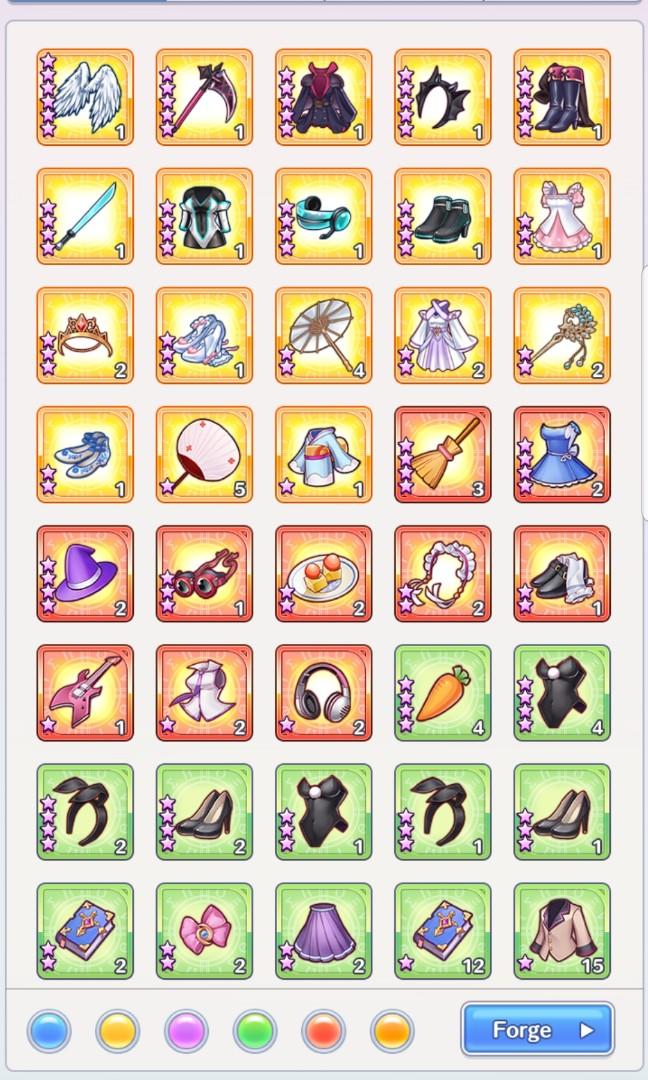The image size is (648, 1080).
Task: Select the purple pleated skirt item
Action: (x=323, y=930)
